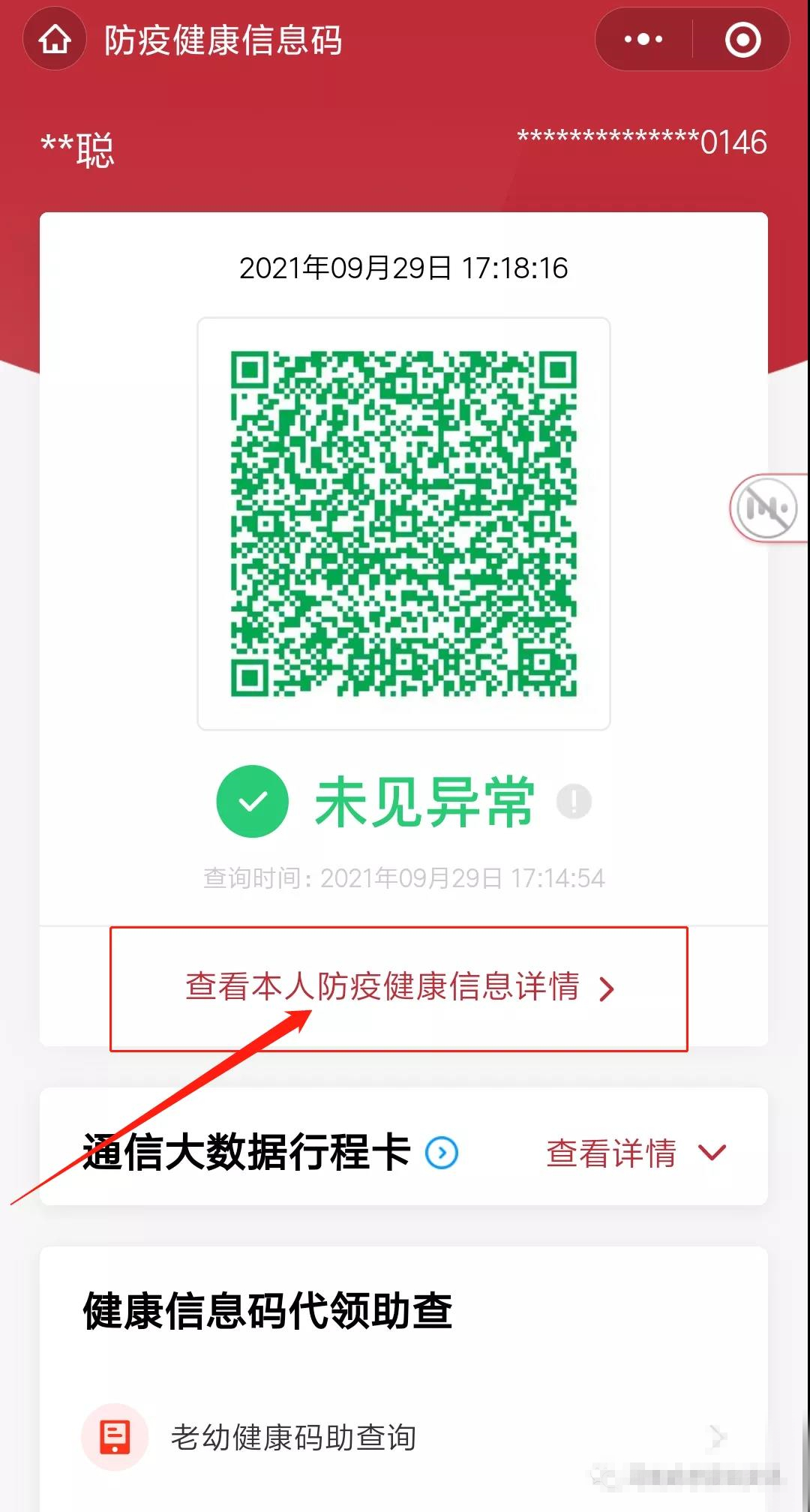Open the arrow icon next to 通信大数据行程卡
This screenshot has width=810, height=1512.
click(x=442, y=1153)
